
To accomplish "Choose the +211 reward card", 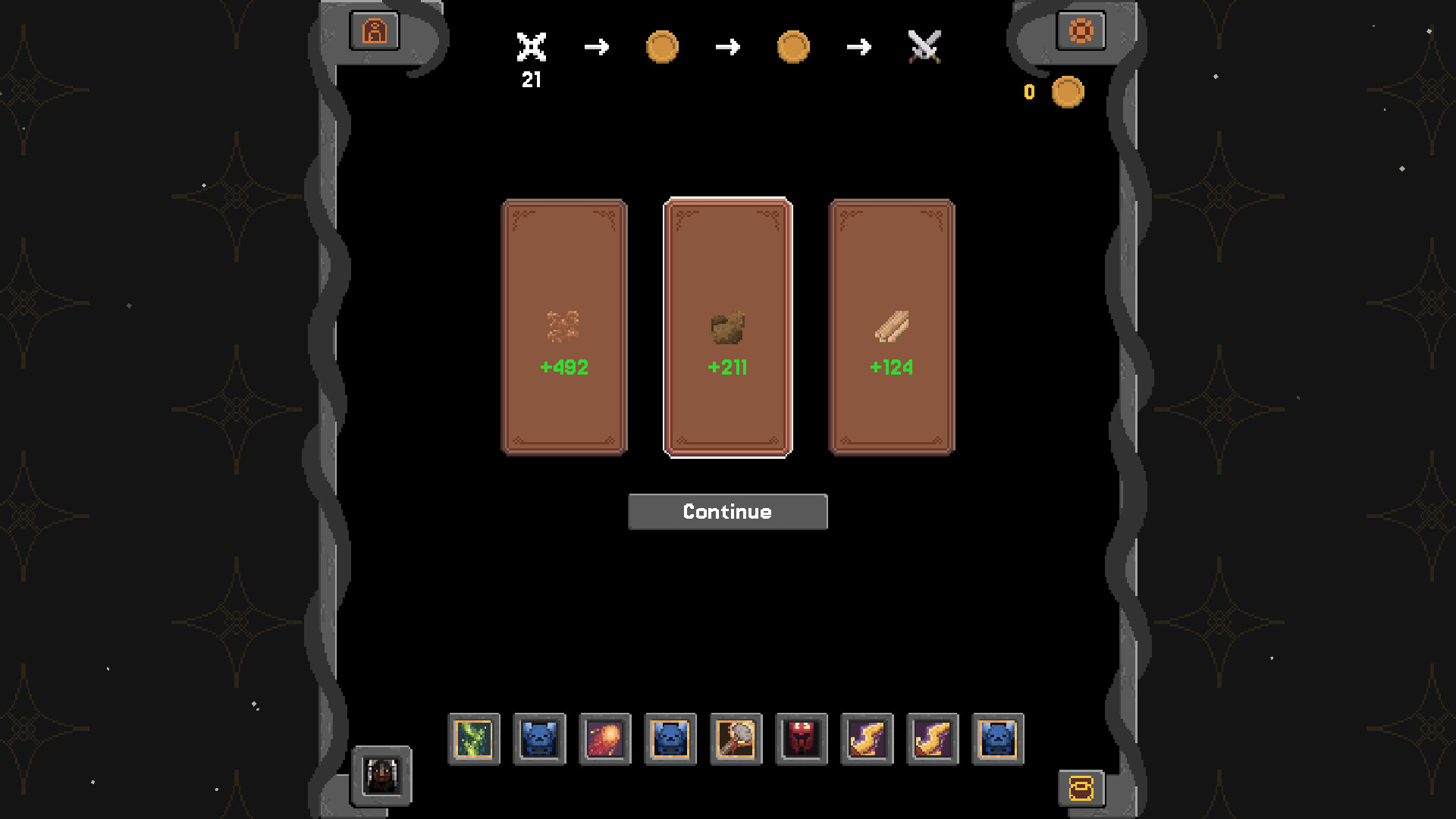I will click(x=727, y=328).
